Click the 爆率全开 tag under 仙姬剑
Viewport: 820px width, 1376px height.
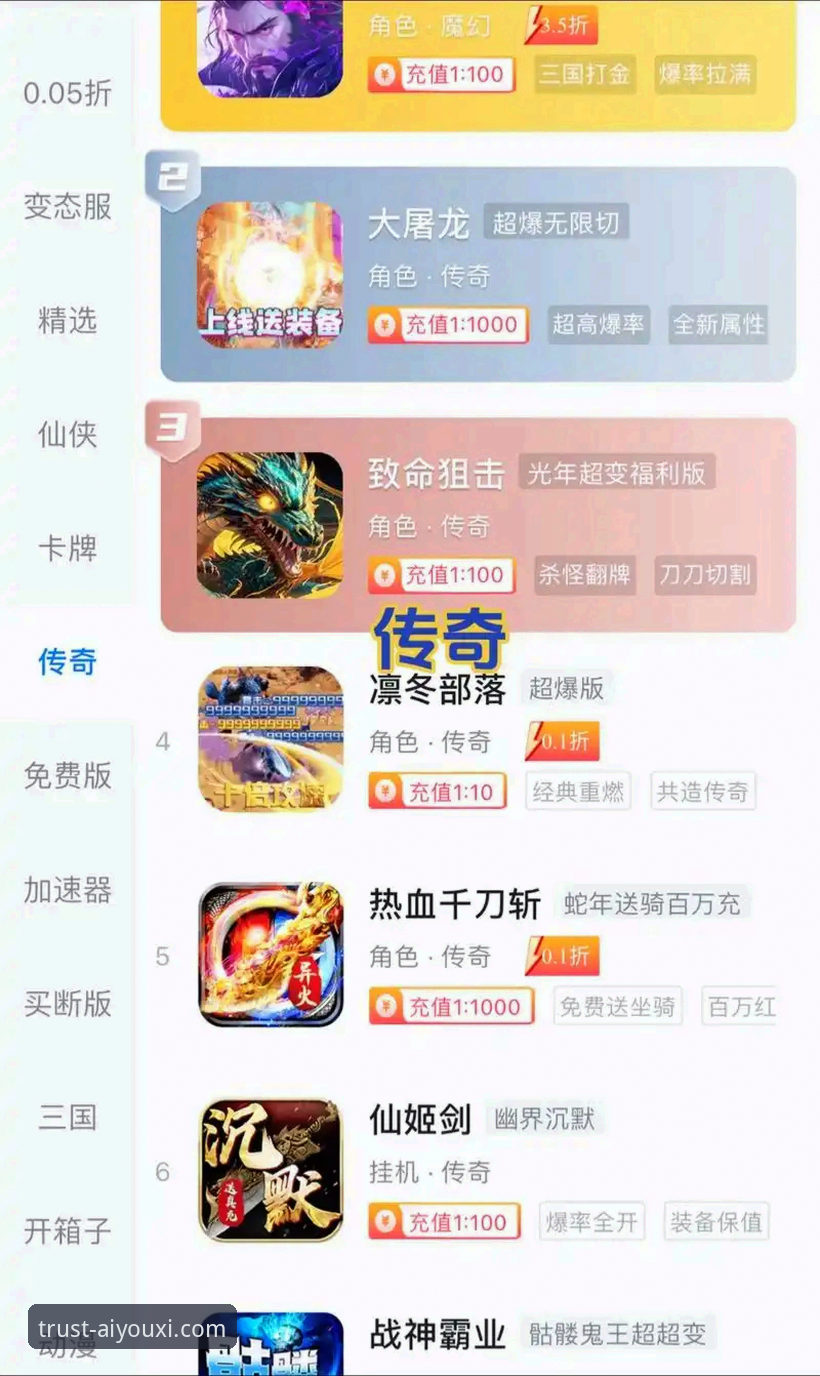[591, 1220]
